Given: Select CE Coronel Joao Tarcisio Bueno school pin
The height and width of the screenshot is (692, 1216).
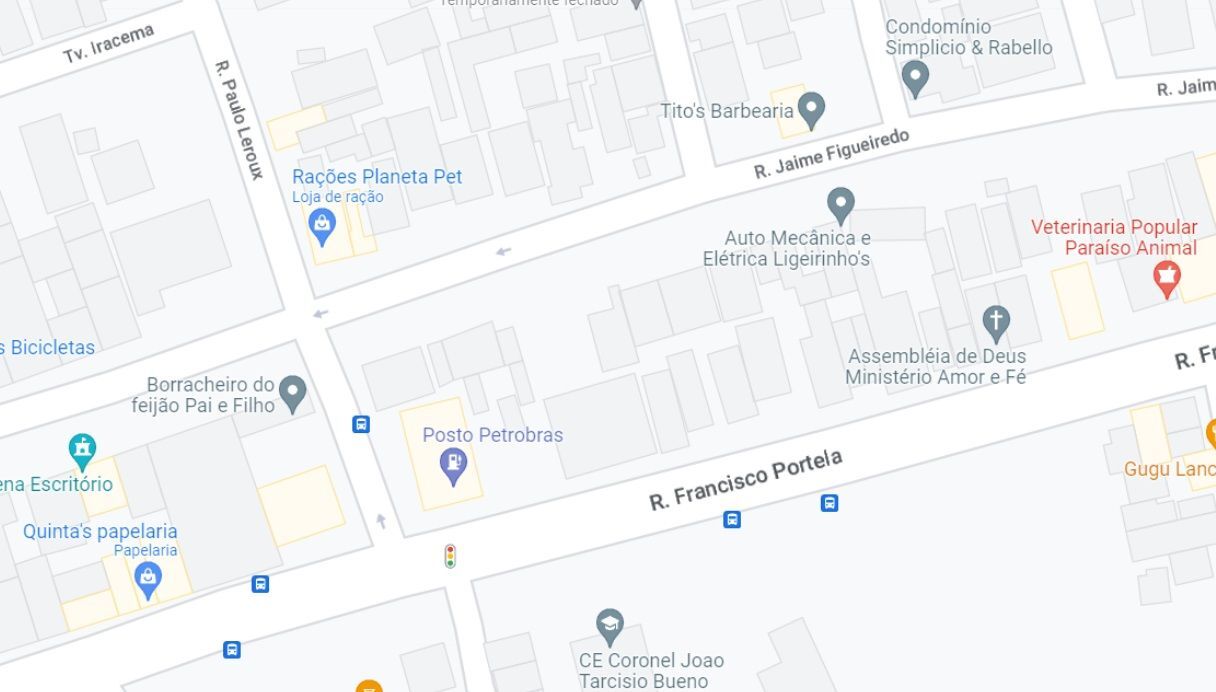Looking at the screenshot, I should point(610,626).
